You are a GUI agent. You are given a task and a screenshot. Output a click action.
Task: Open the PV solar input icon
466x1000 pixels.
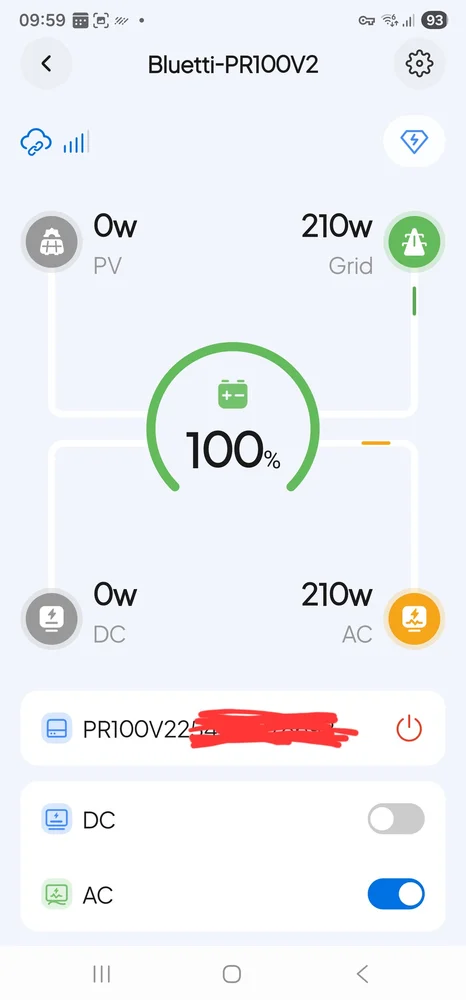point(50,242)
